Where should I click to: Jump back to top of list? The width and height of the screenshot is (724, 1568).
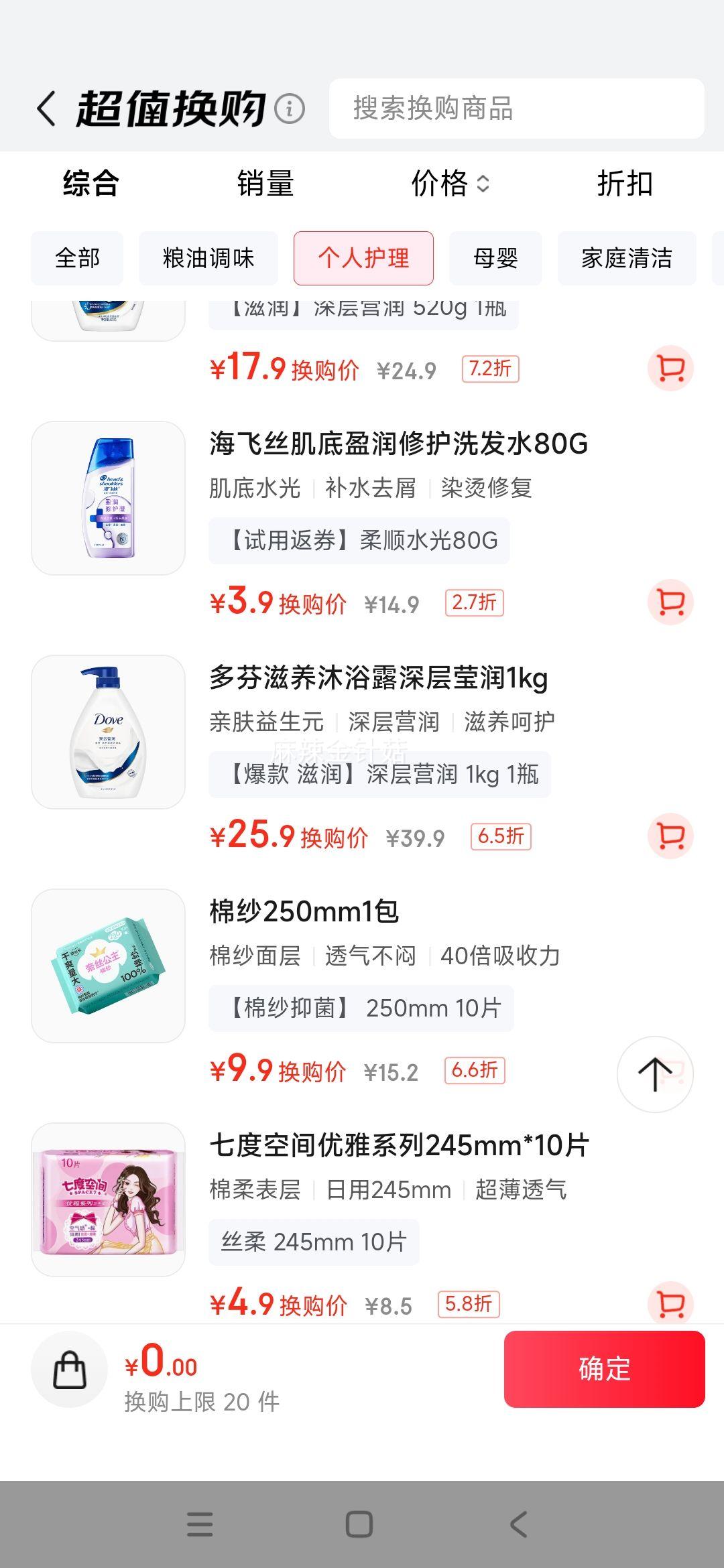pyautogui.click(x=654, y=1073)
